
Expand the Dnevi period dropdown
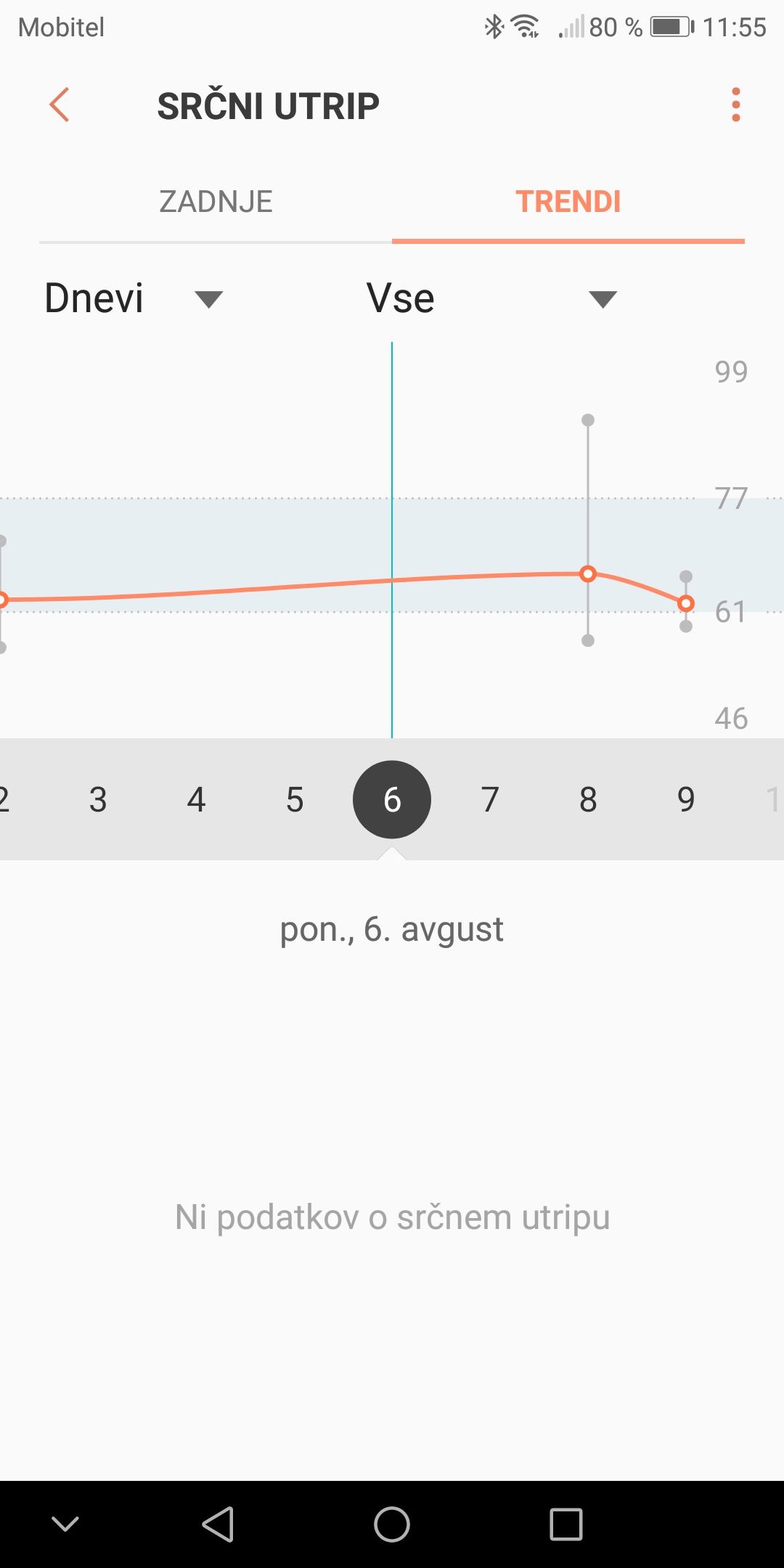pyautogui.click(x=134, y=298)
